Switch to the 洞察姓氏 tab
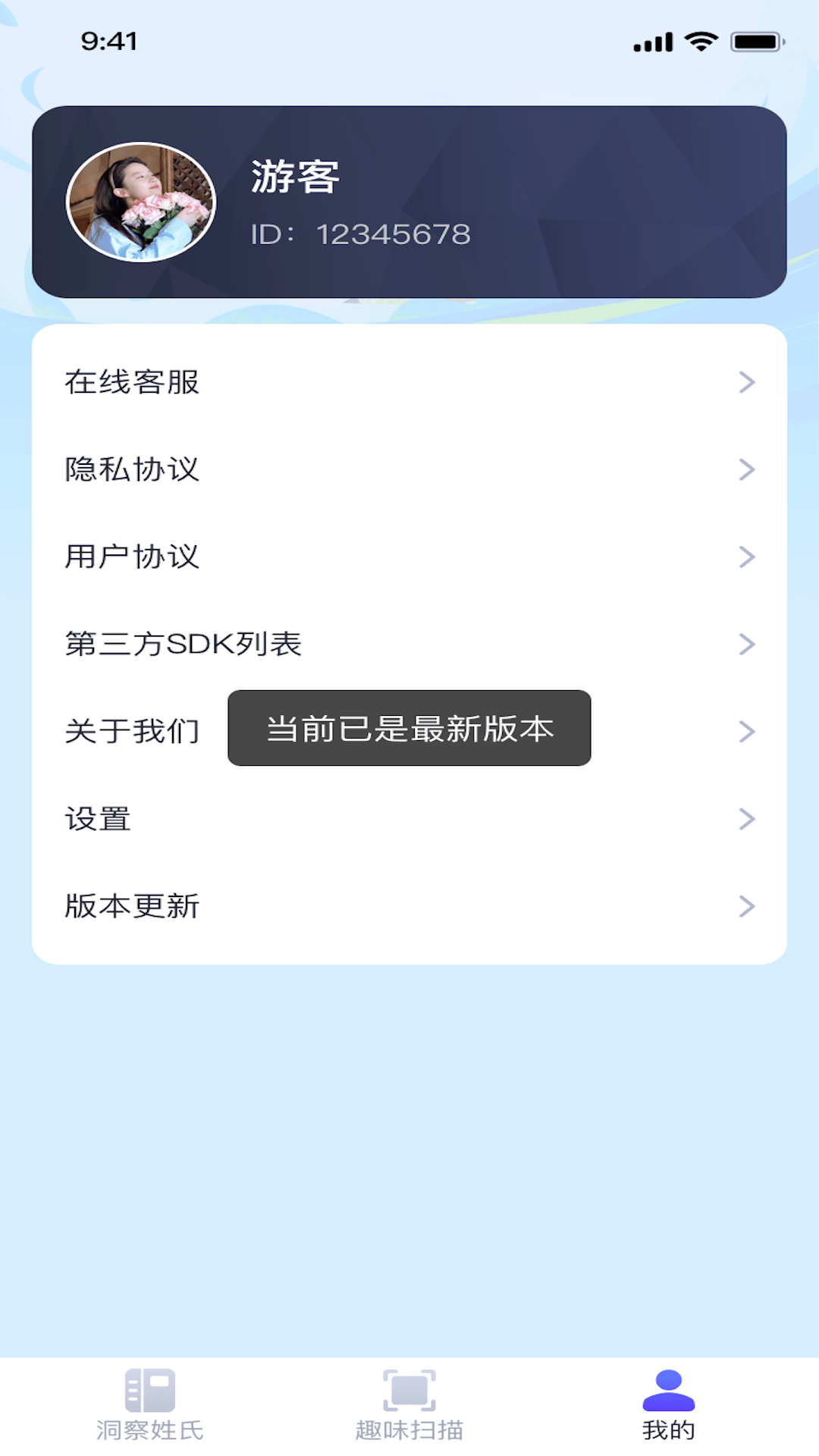 149,1405
